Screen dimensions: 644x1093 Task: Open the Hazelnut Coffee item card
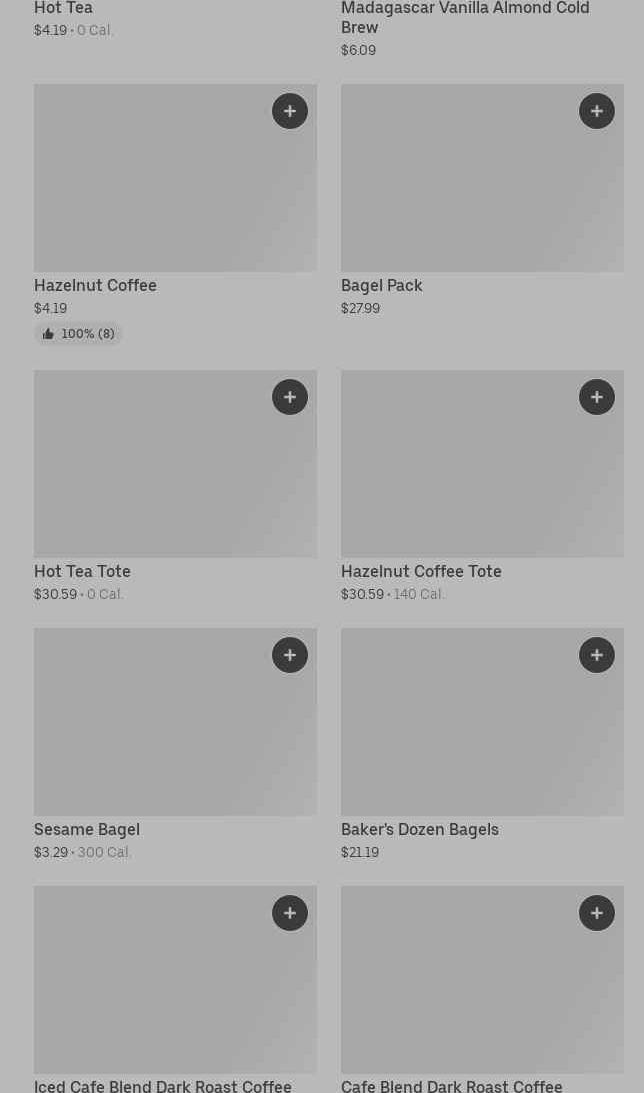click(x=175, y=215)
